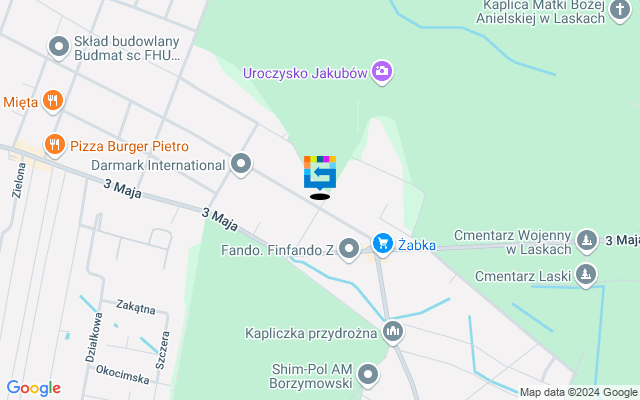Open the Shim-Pol AM Borzymowski marker
The image size is (640, 400).
[x=369, y=375]
